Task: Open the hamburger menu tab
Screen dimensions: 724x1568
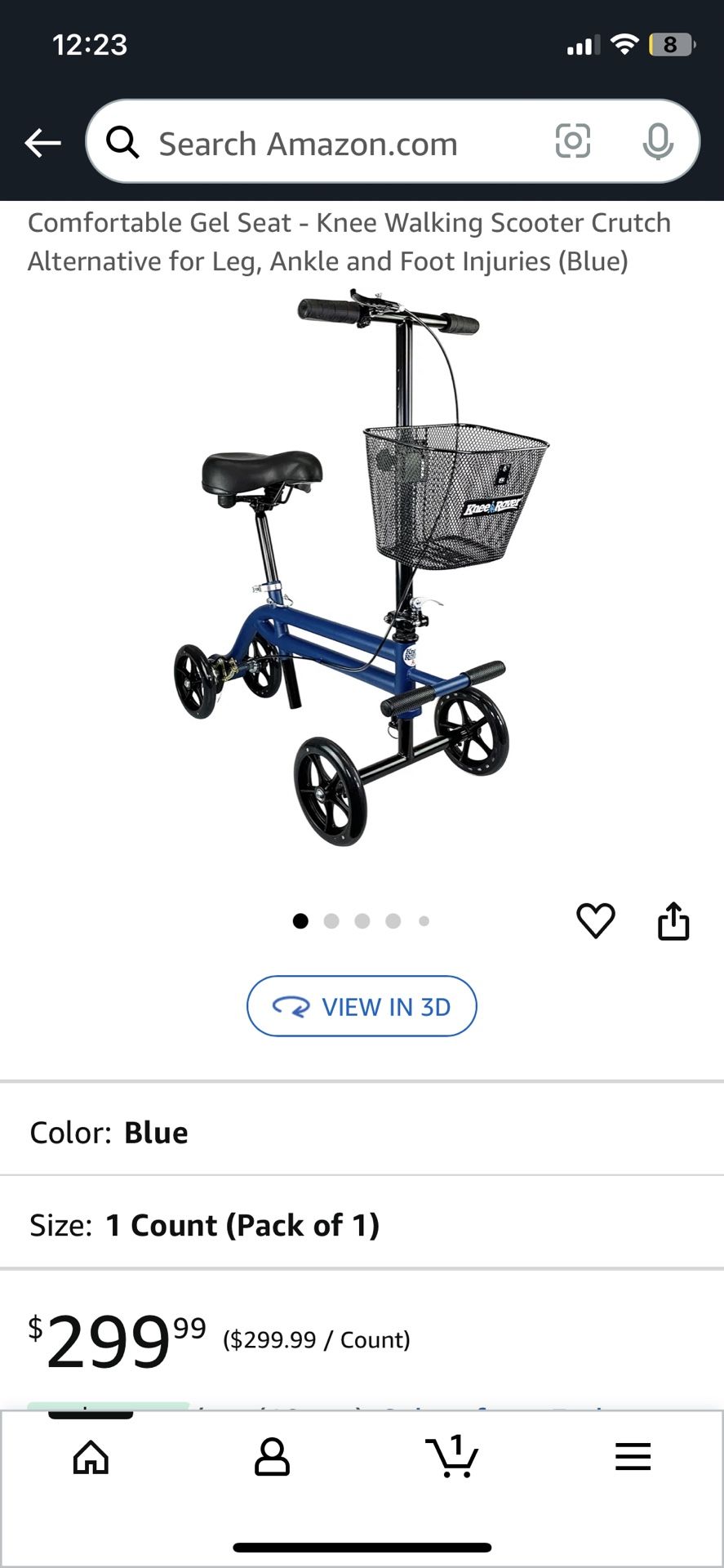Action: [633, 1457]
